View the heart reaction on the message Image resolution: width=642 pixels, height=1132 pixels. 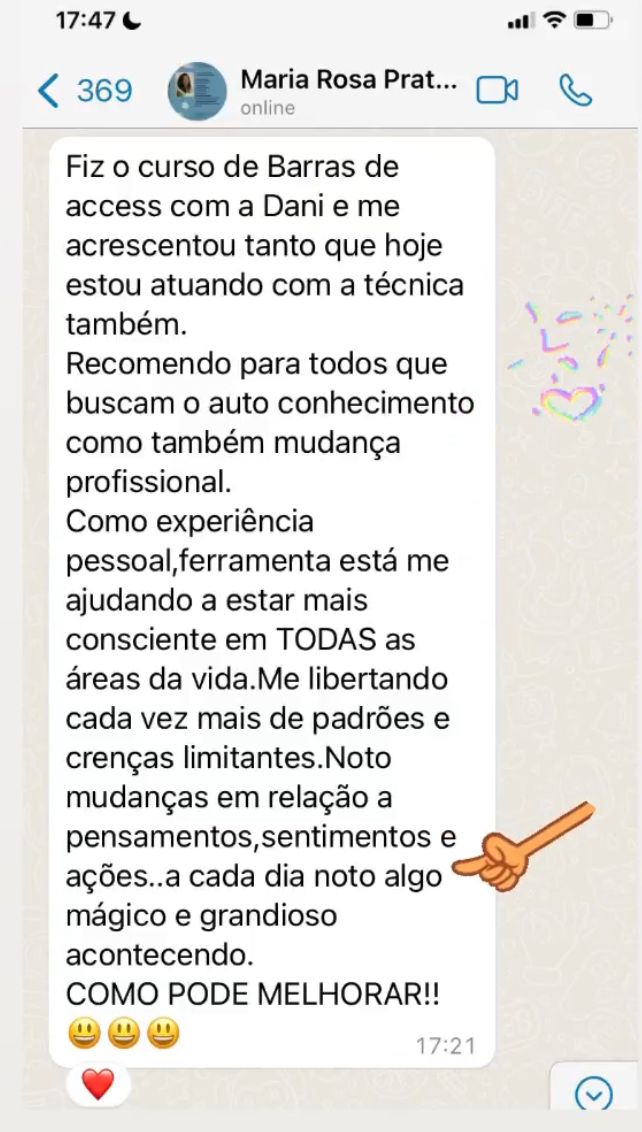click(97, 1085)
